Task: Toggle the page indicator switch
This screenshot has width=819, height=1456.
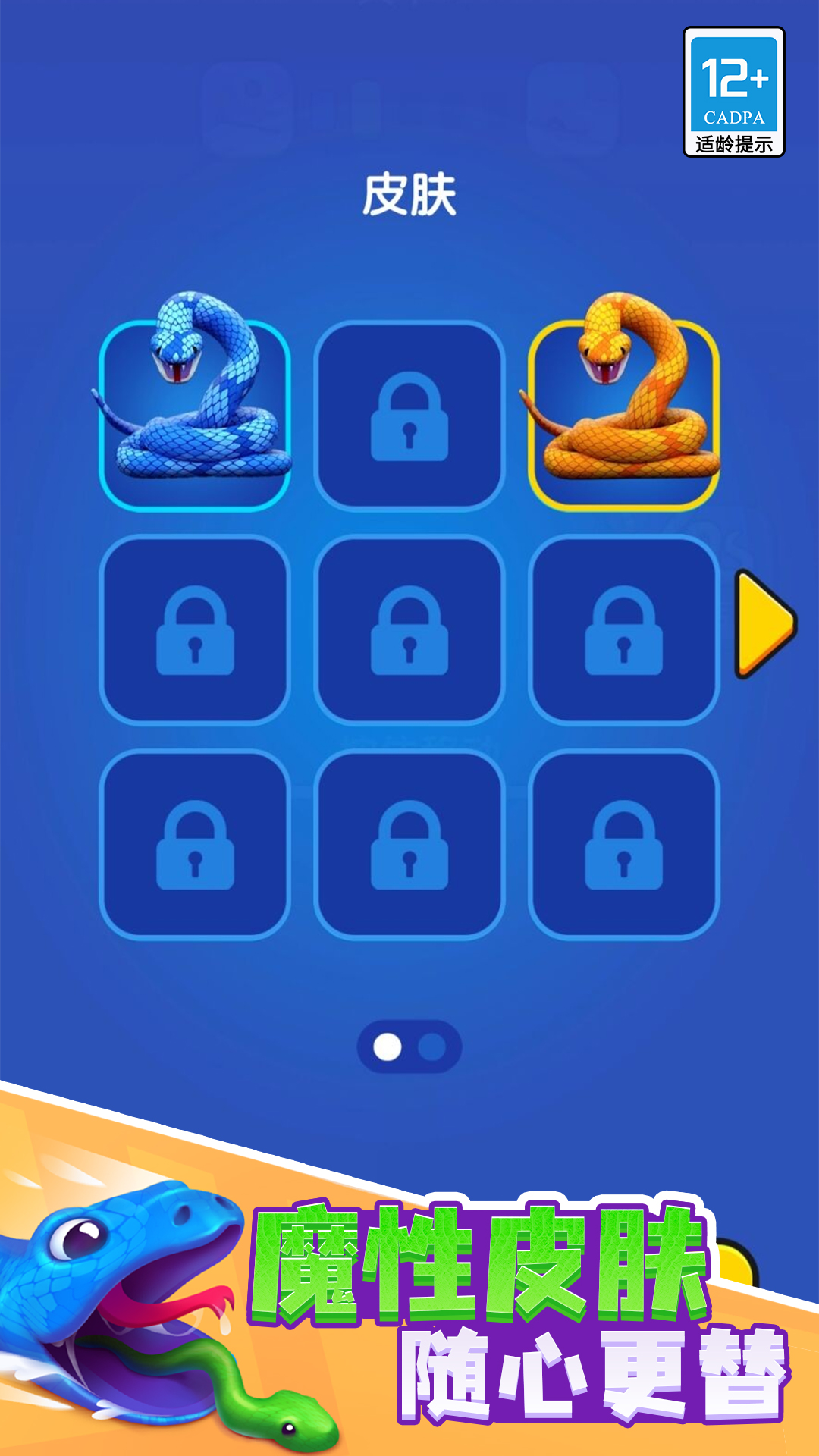Action: tap(409, 1045)
